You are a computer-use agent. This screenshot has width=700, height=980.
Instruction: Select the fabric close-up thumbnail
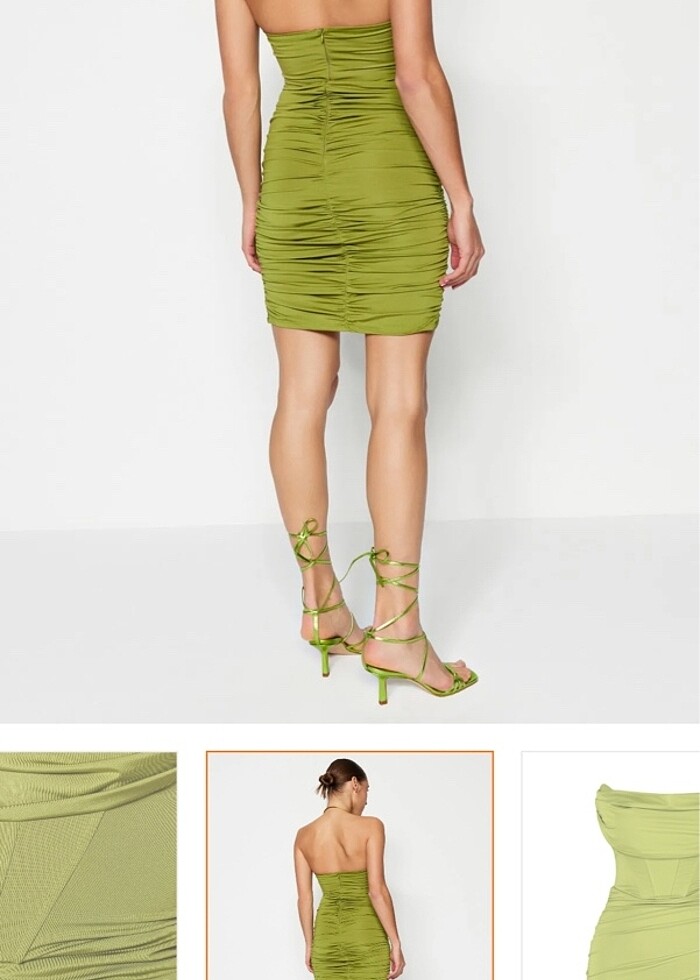coord(88,866)
